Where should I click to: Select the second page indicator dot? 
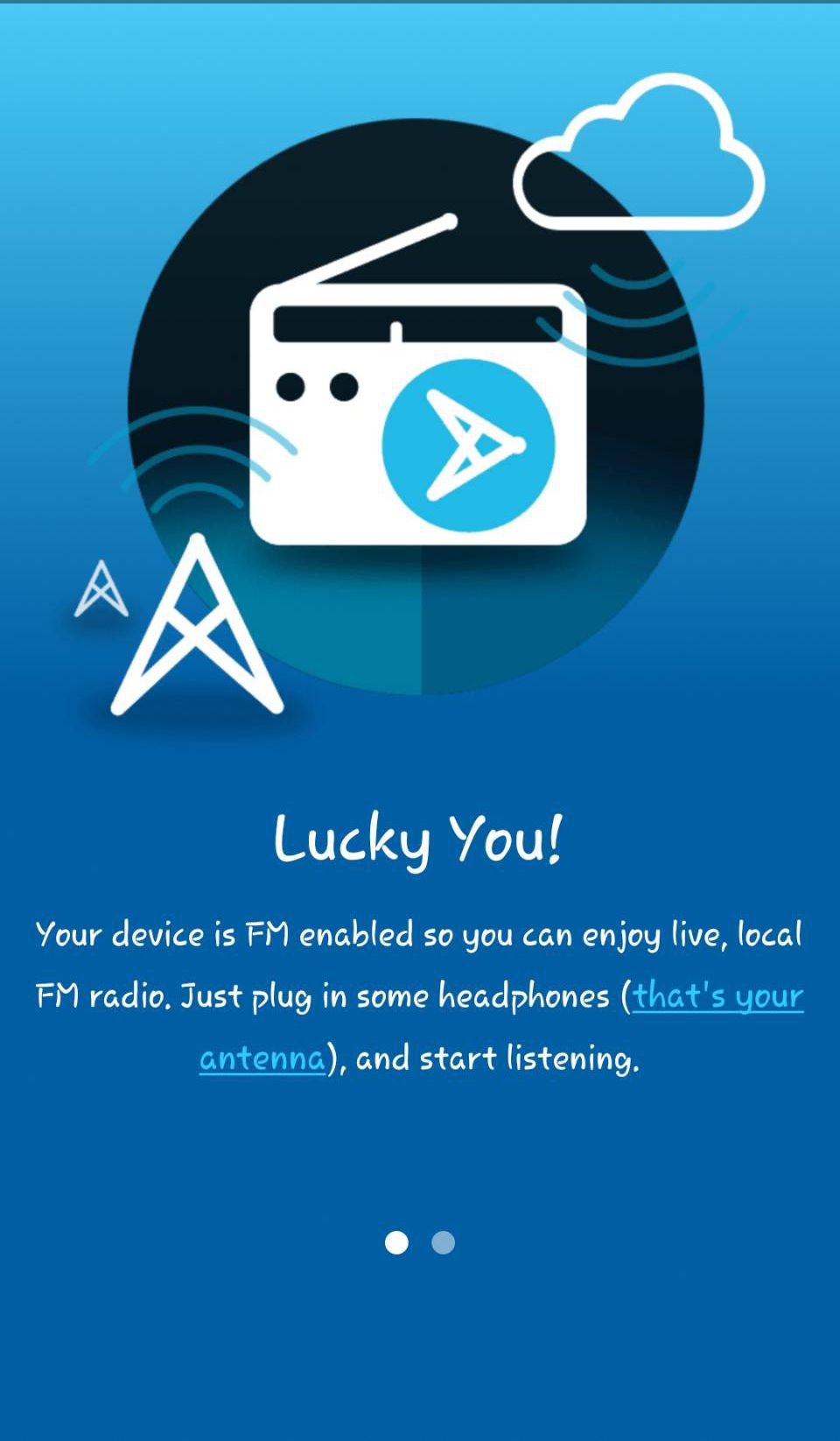pyautogui.click(x=443, y=1241)
